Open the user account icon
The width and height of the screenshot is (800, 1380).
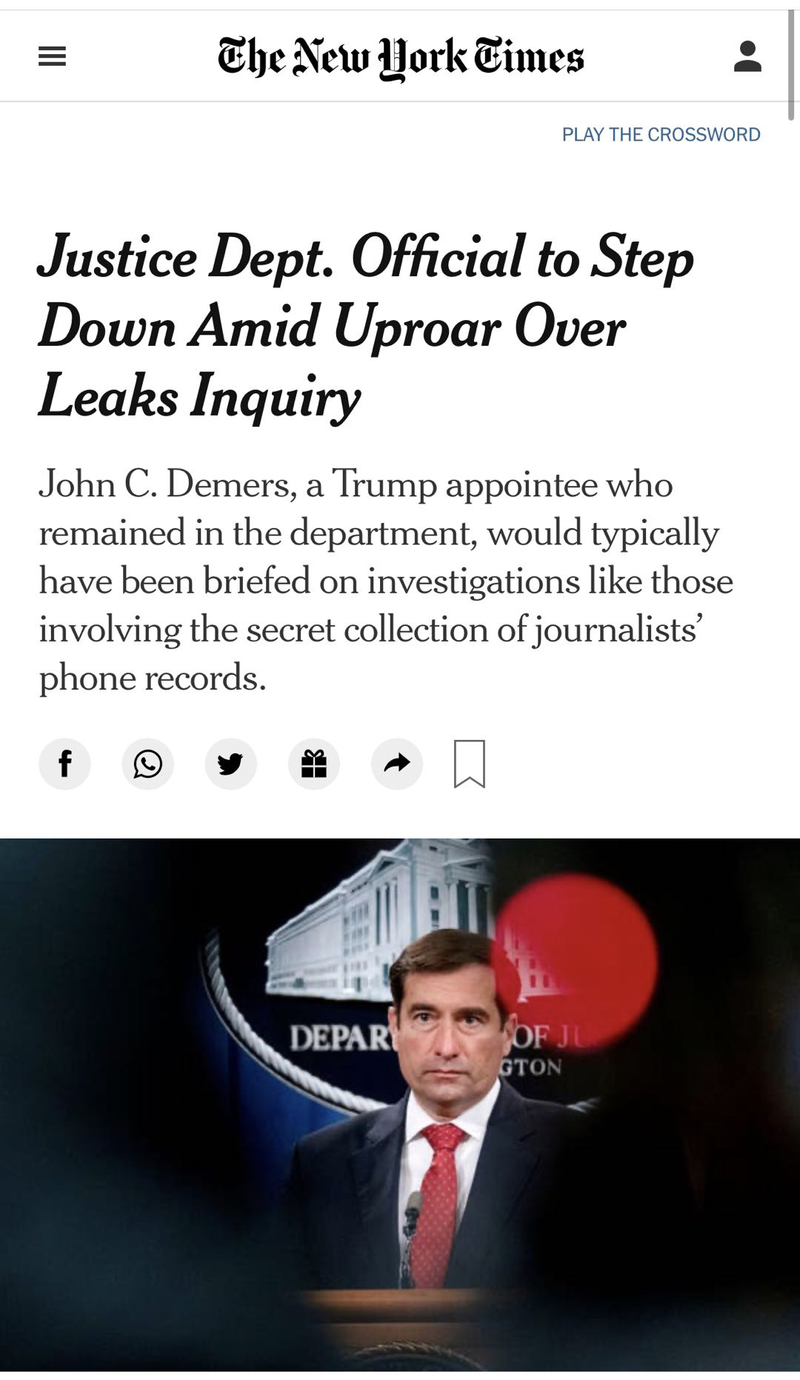click(x=747, y=57)
